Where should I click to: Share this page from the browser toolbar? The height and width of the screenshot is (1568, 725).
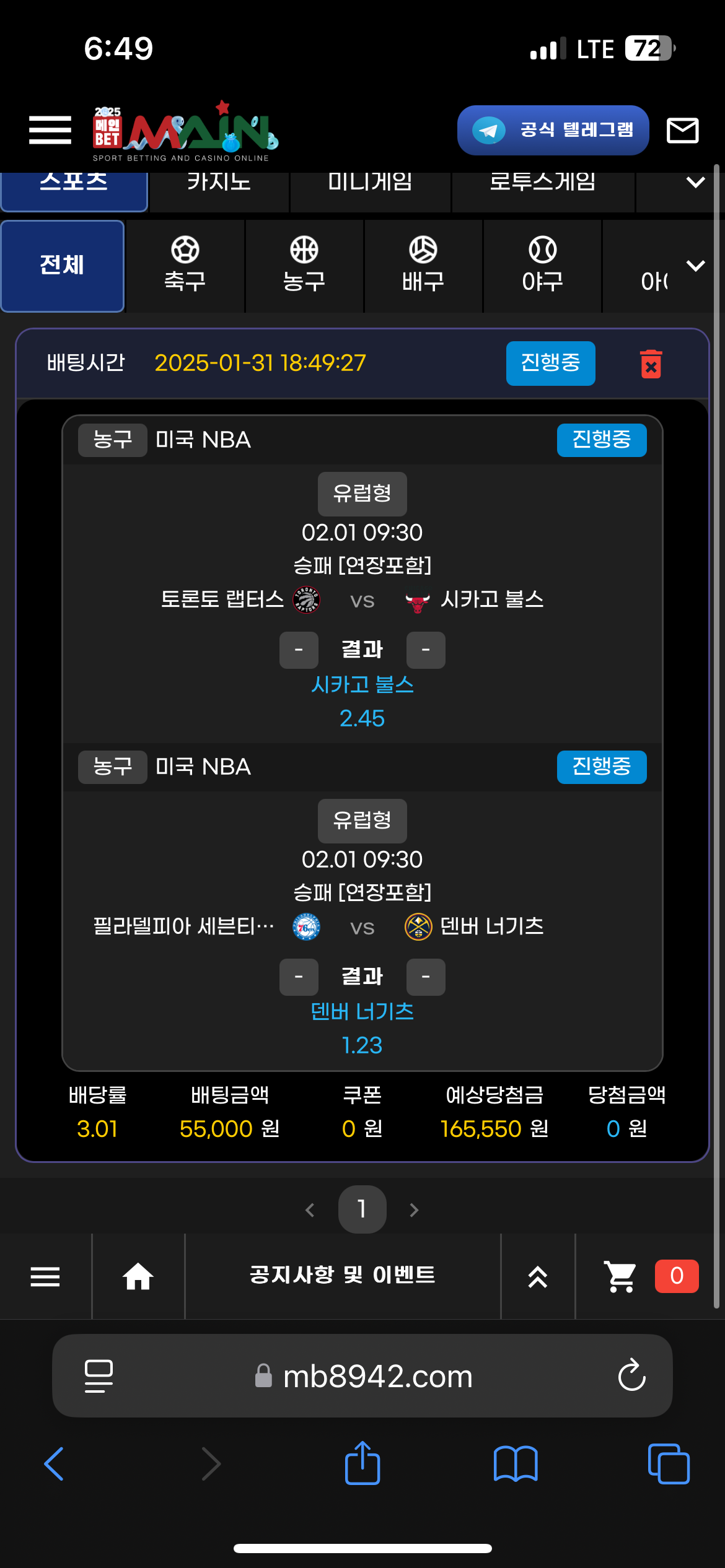(362, 1463)
